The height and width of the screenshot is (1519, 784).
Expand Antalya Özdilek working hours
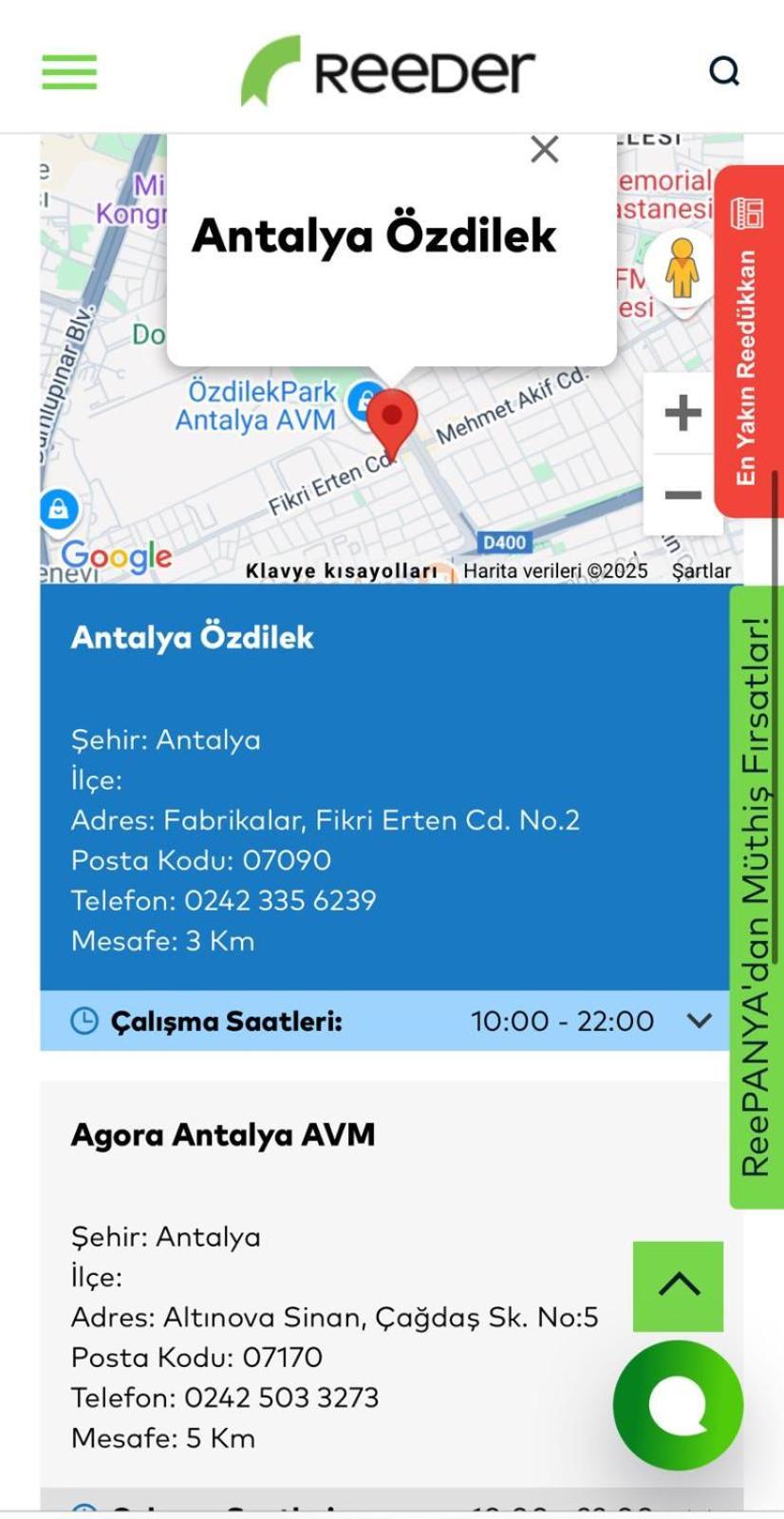click(700, 1021)
